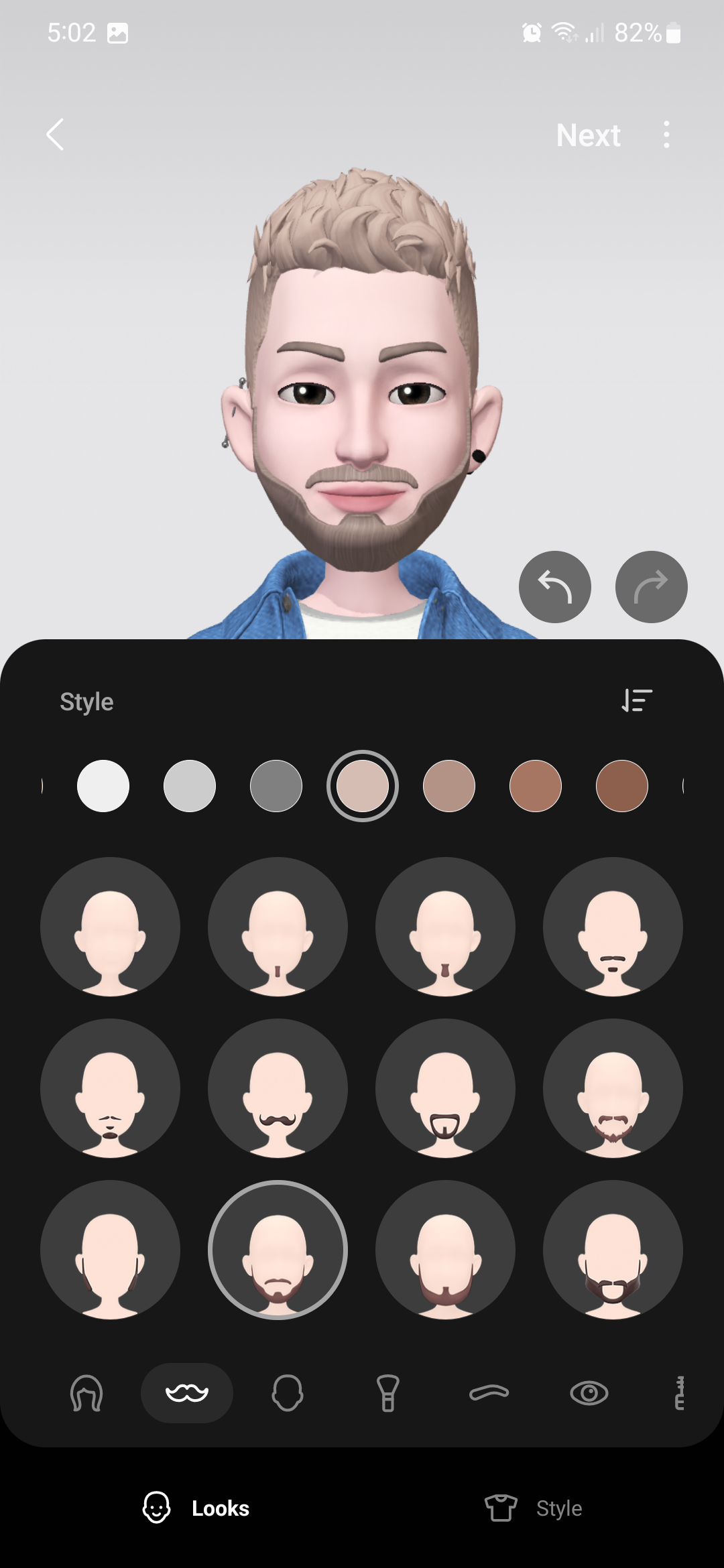The height and width of the screenshot is (1568, 724).
Task: Open the head shape category
Action: coord(288,1393)
